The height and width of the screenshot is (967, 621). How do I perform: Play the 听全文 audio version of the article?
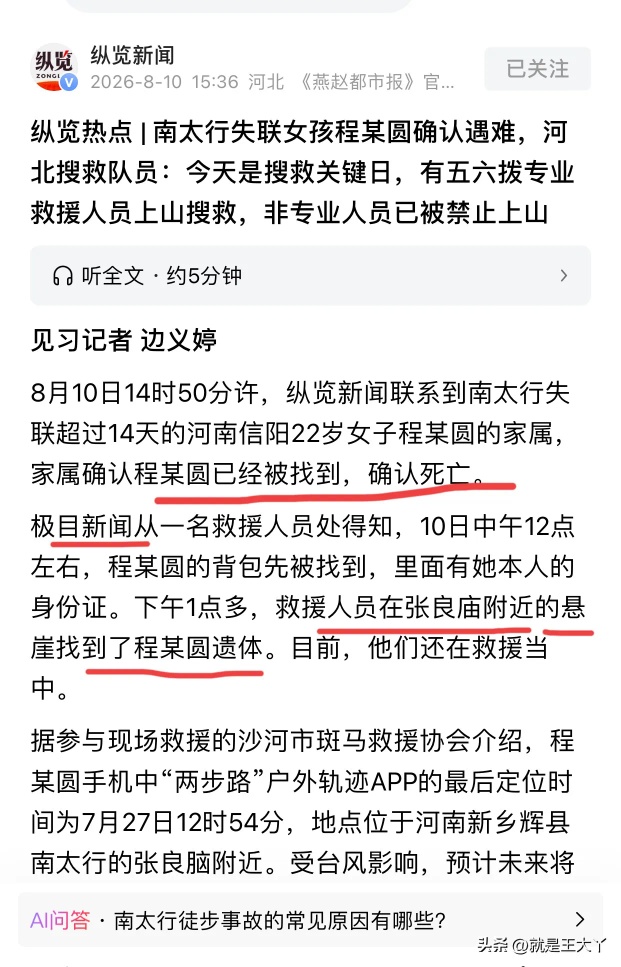pyautogui.click(x=310, y=276)
